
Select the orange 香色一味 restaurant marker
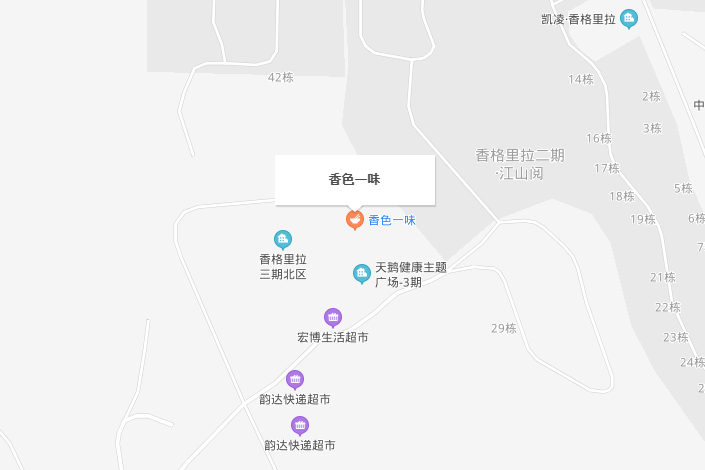click(353, 219)
